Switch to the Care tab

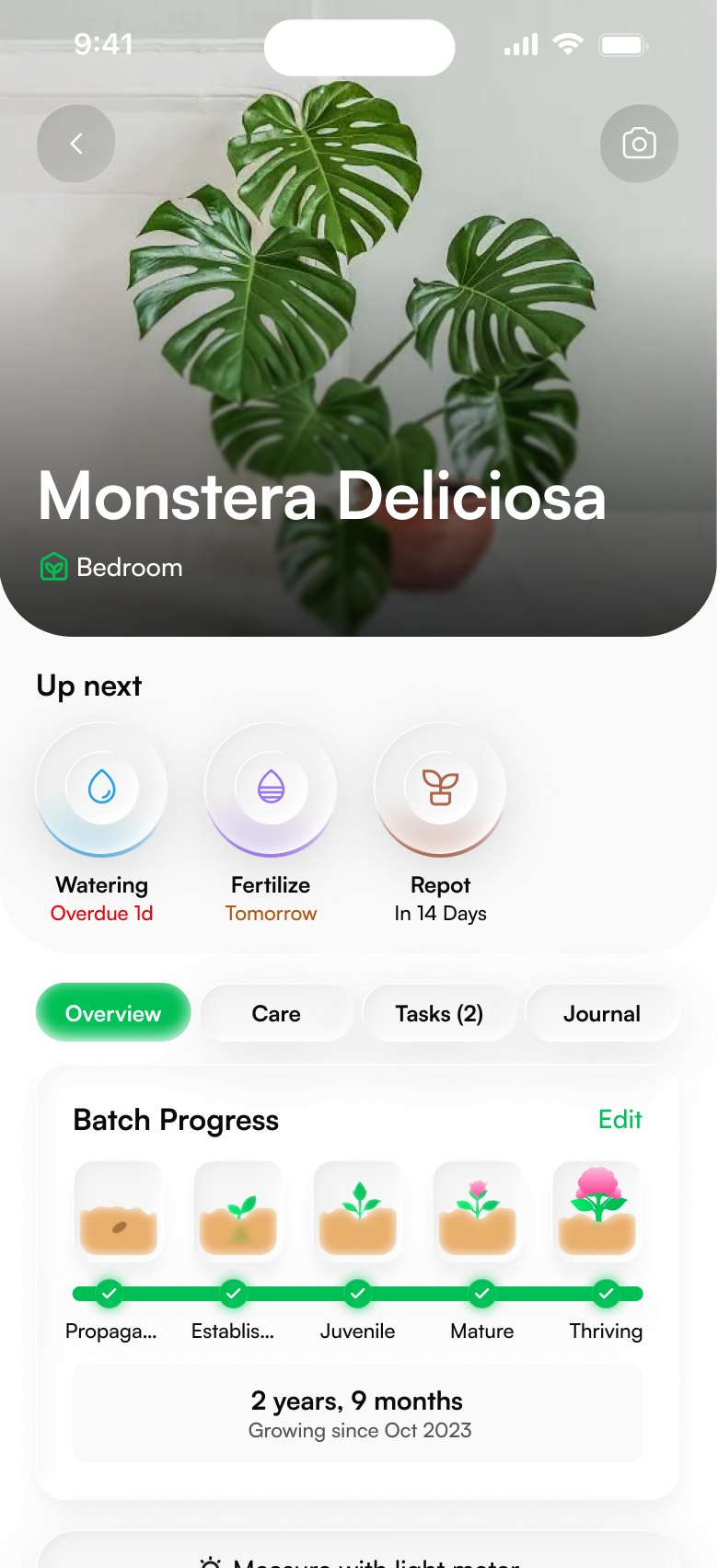point(276,1013)
